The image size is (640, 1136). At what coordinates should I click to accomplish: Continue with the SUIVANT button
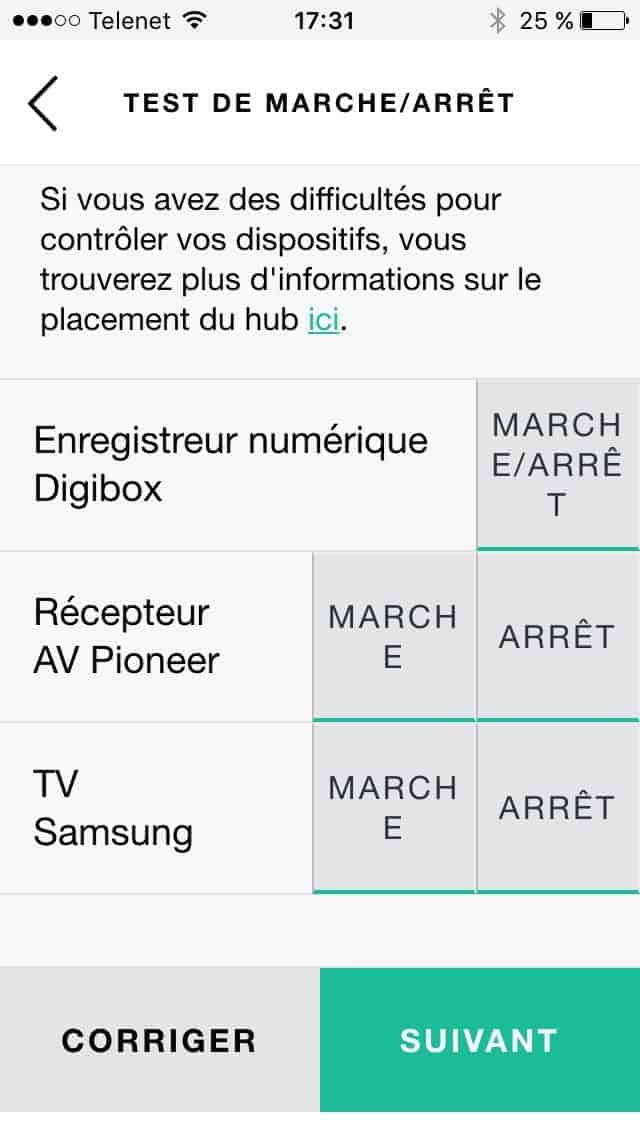click(479, 1040)
